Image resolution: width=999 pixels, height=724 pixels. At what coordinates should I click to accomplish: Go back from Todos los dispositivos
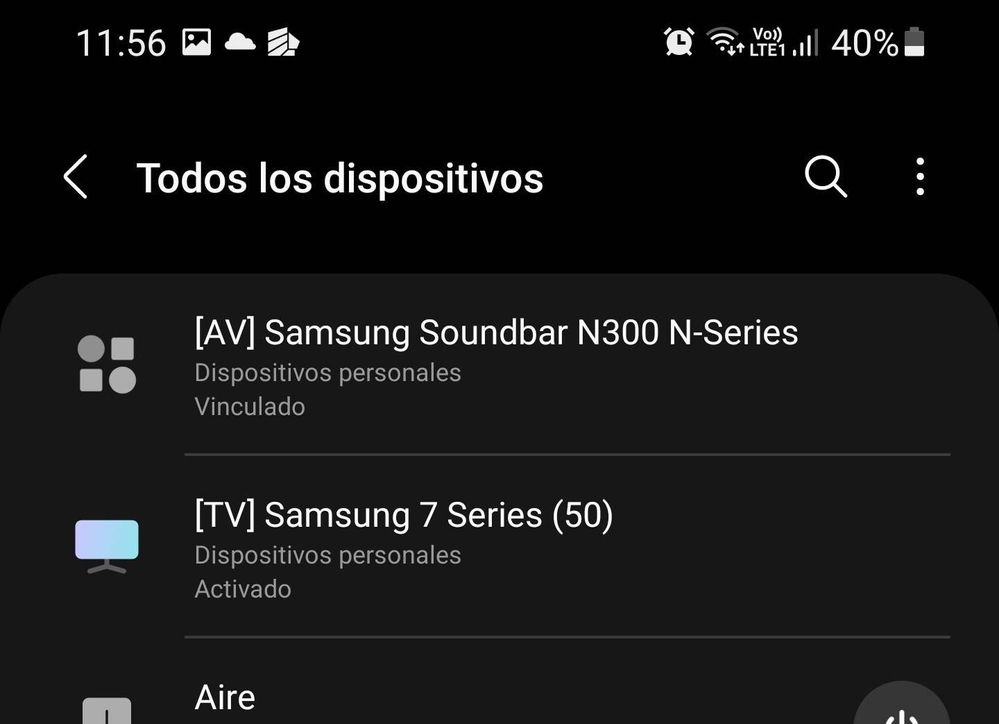point(76,178)
